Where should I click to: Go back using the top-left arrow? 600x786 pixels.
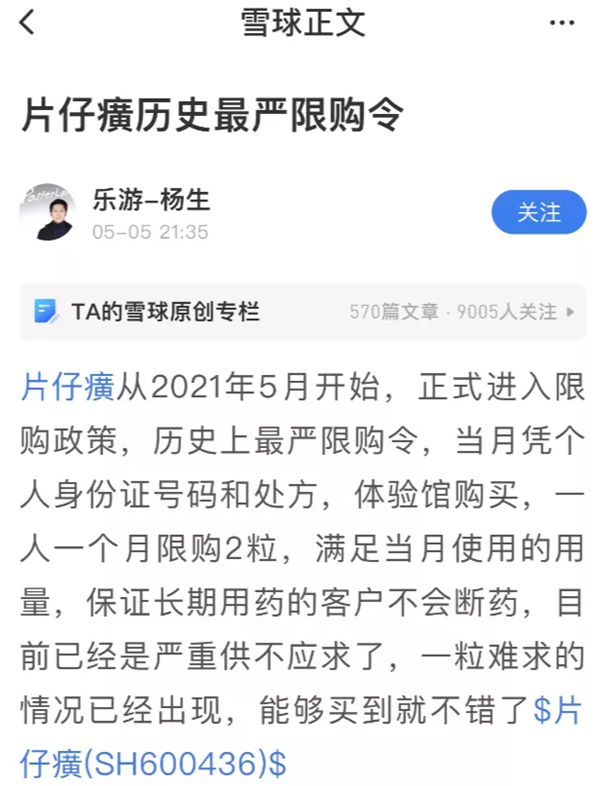point(27,22)
